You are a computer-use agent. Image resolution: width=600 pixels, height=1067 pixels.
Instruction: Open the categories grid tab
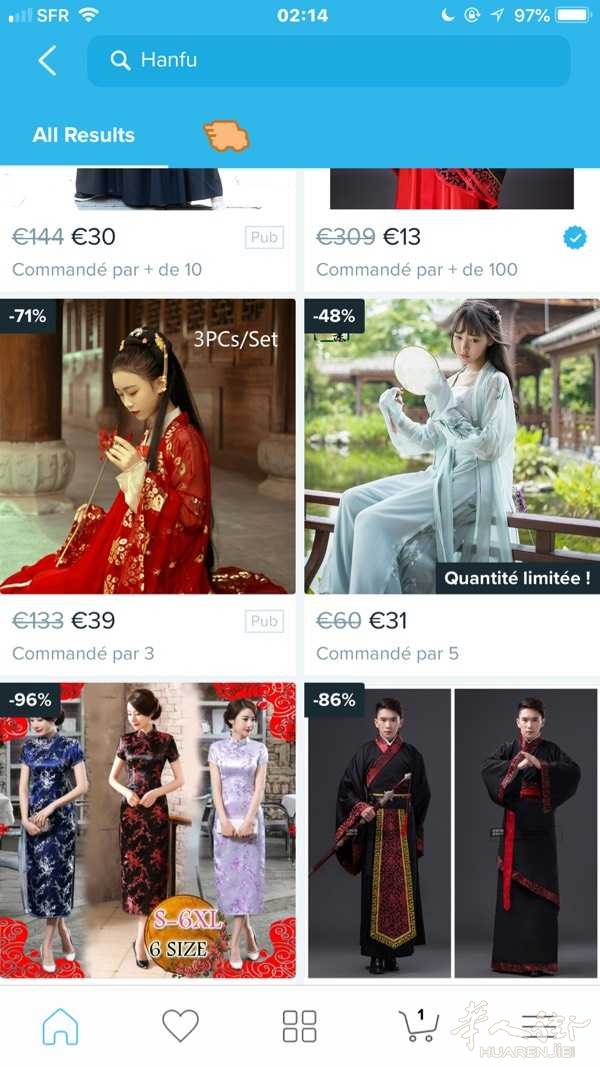pos(300,1025)
